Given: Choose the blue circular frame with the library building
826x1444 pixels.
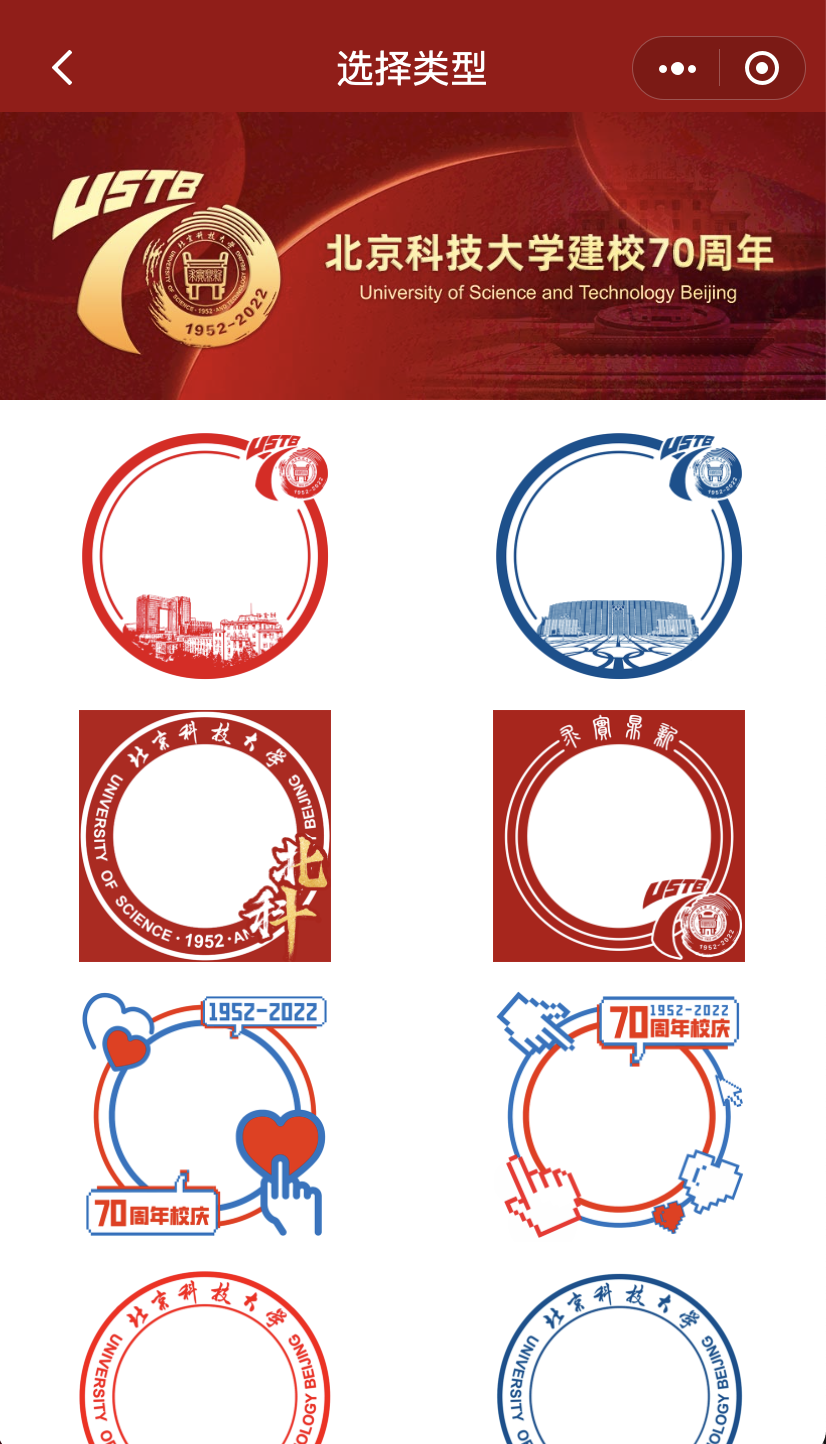Looking at the screenshot, I should pos(619,556).
